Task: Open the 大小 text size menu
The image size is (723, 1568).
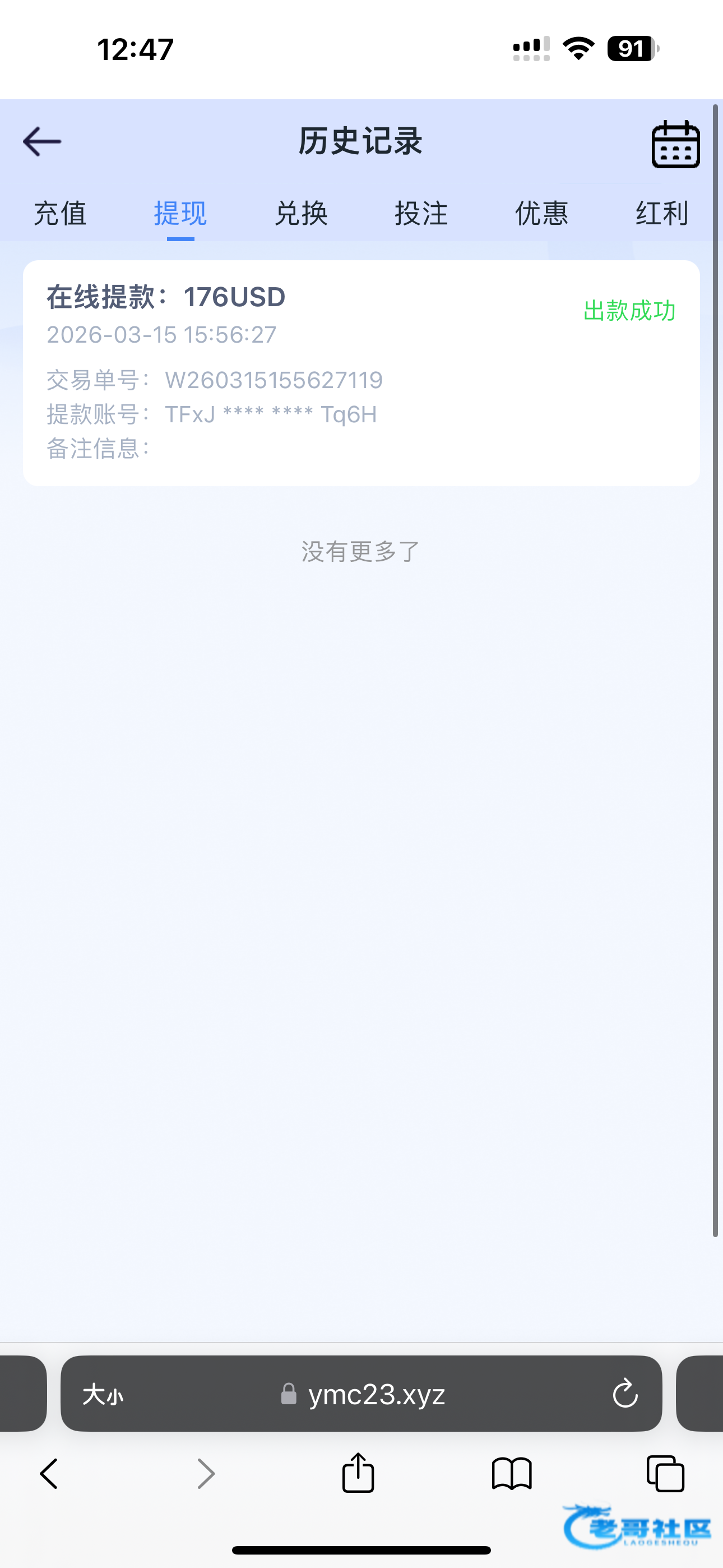Action: coord(102,1394)
